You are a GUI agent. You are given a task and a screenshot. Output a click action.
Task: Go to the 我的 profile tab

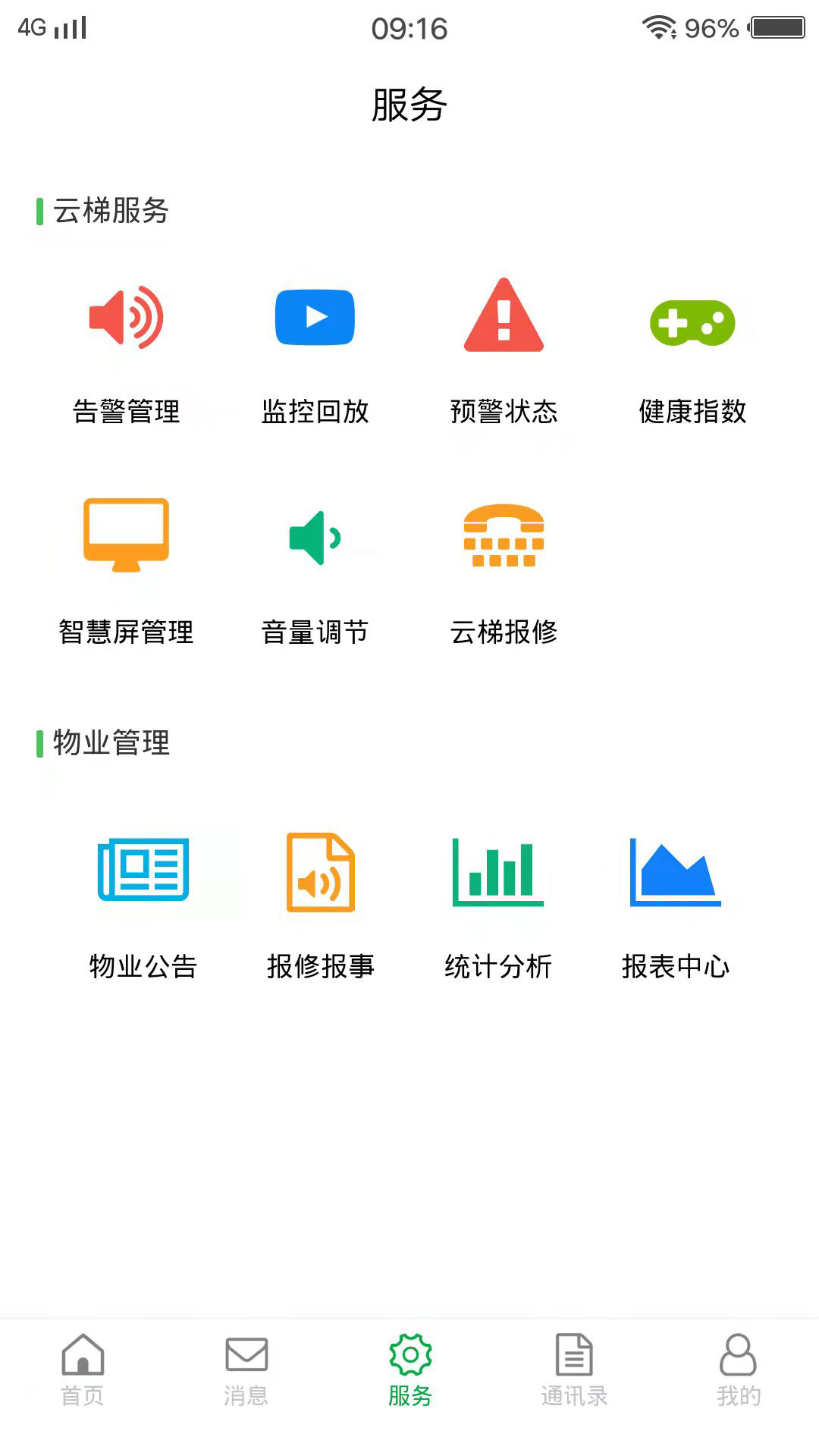pyautogui.click(x=738, y=1370)
